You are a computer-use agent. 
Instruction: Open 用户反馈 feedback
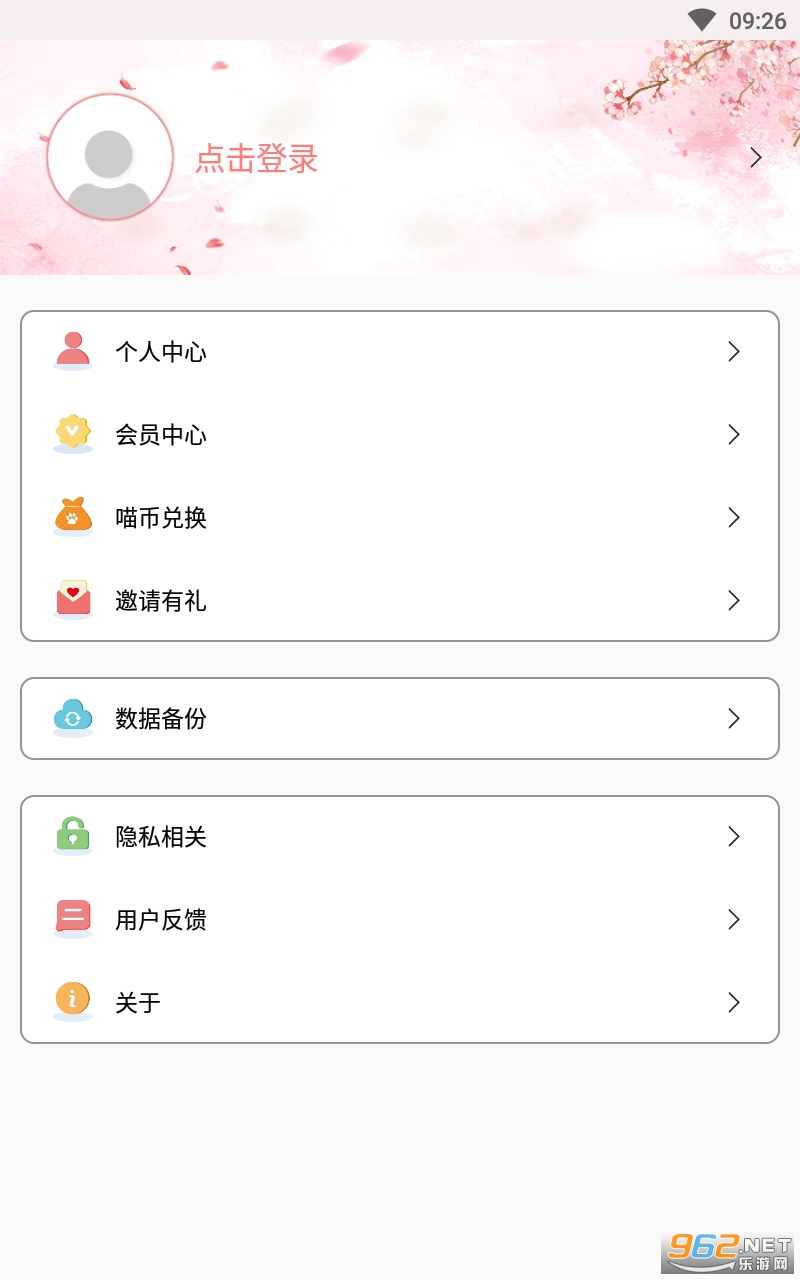(x=400, y=920)
